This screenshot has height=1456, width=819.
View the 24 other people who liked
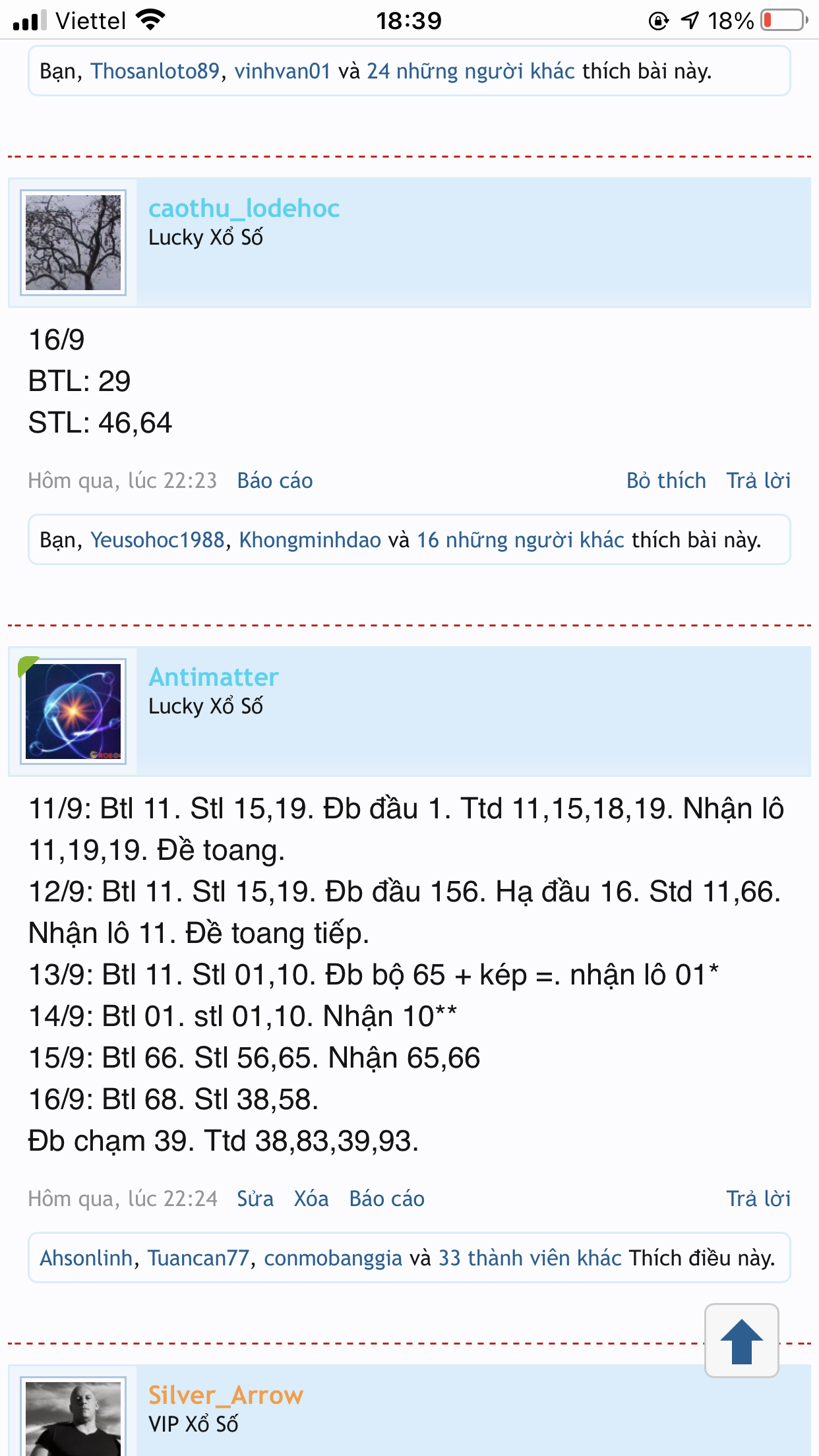[x=471, y=71]
